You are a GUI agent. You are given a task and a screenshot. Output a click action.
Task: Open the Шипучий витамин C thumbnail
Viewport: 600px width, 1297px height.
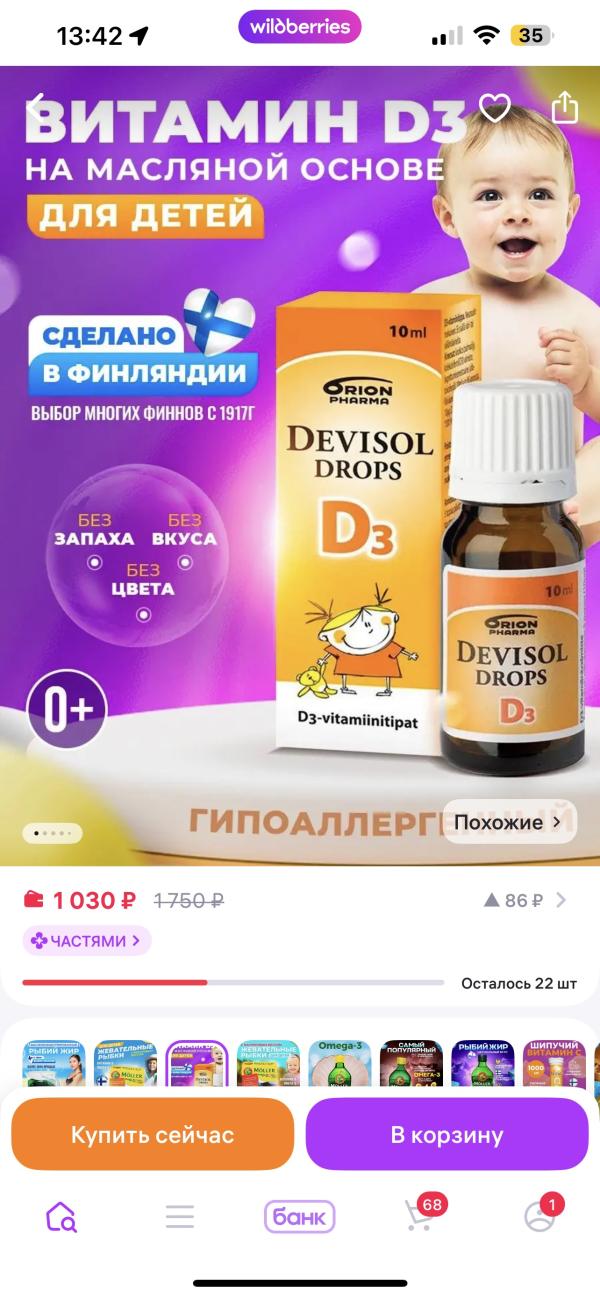(554, 1064)
